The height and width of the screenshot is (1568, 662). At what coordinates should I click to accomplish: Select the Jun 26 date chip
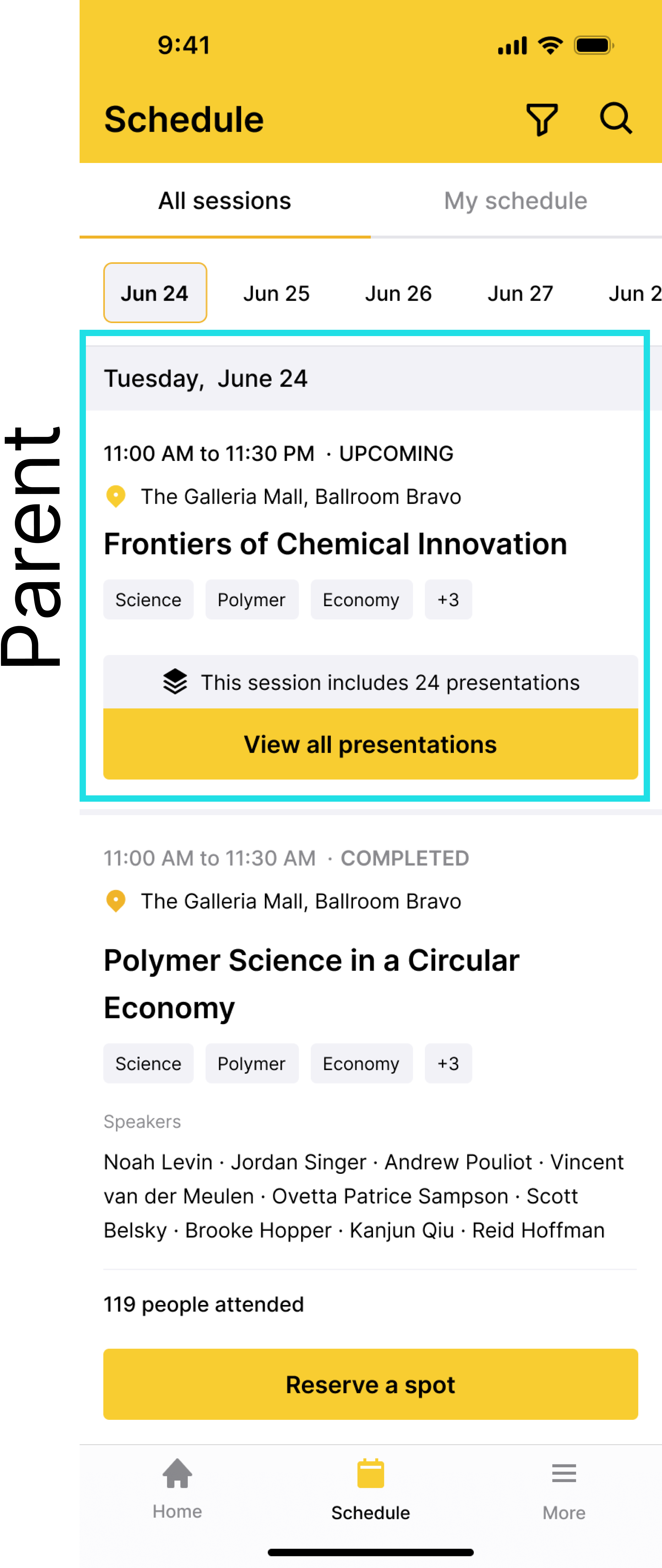tap(398, 293)
